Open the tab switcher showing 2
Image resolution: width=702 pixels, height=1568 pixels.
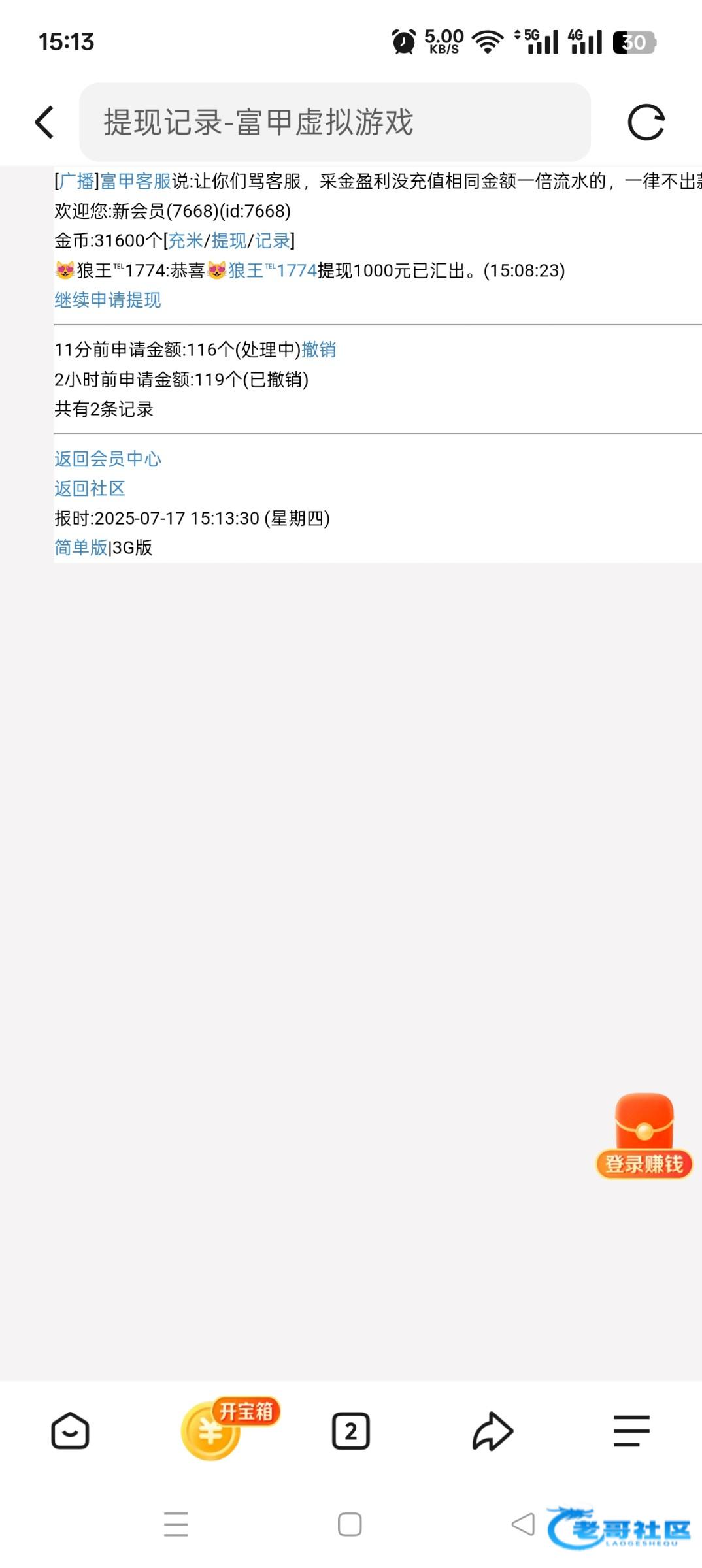tap(351, 1431)
